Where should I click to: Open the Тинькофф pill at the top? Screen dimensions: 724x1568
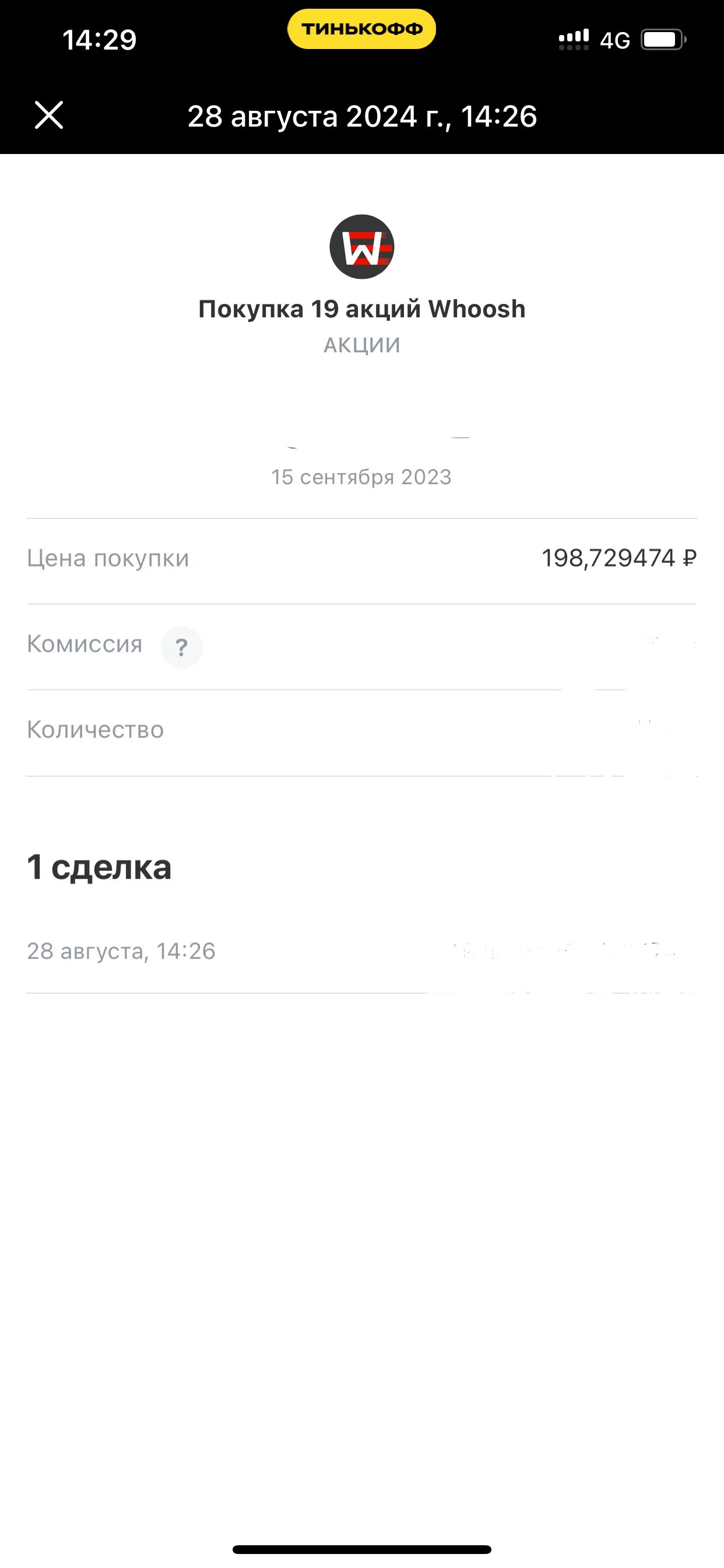[361, 29]
